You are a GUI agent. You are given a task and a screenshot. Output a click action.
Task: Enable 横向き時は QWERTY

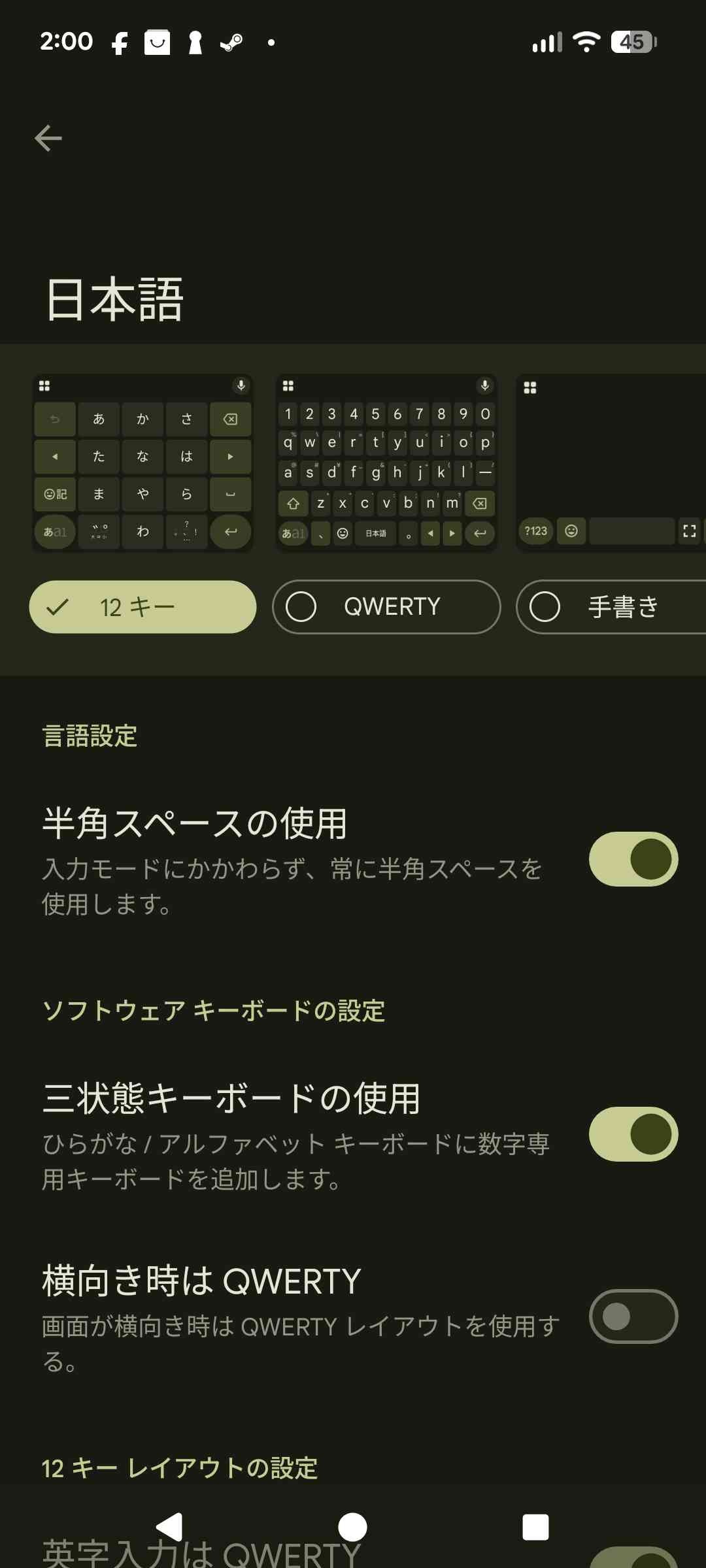[633, 1316]
